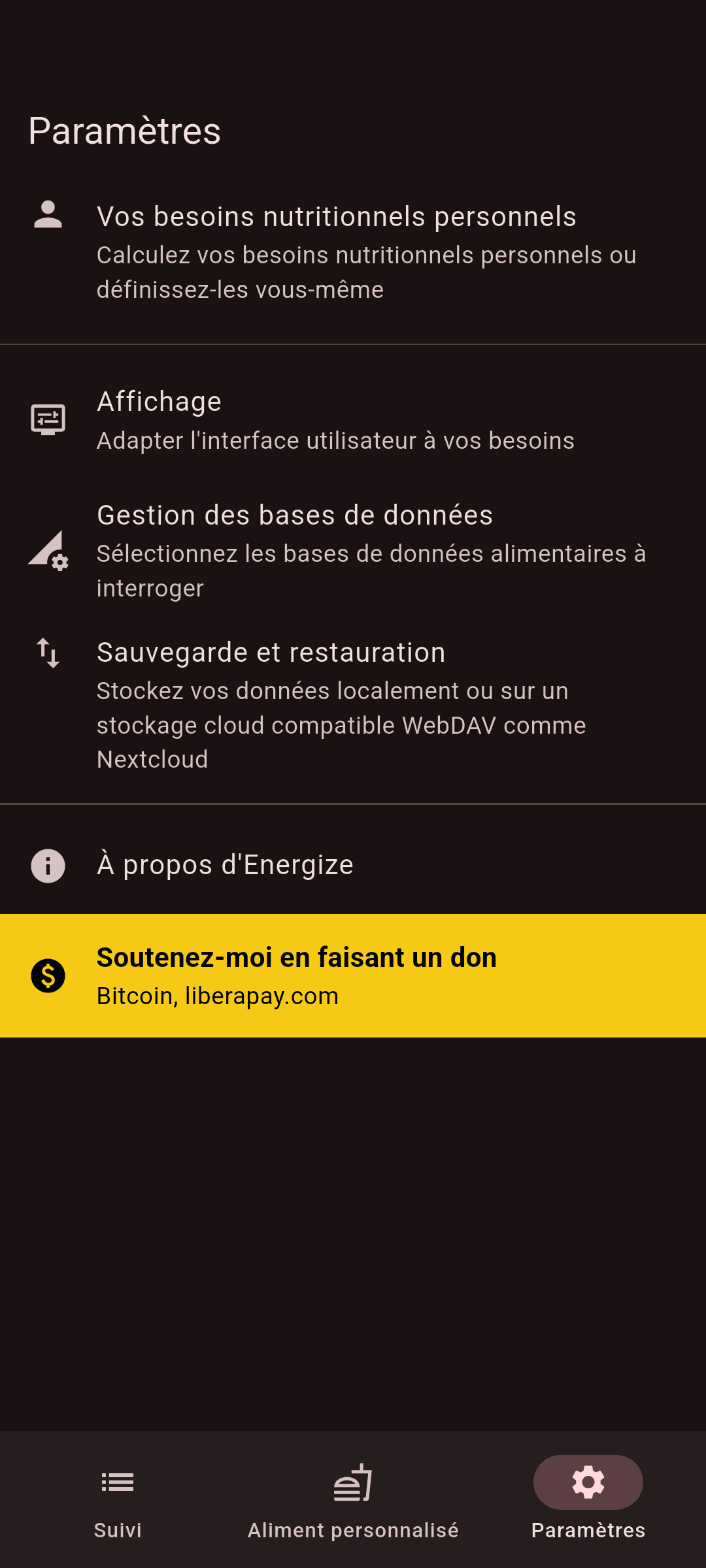This screenshot has height=1568, width=706.
Task: Open the Affichage settings
Action: coord(353,420)
